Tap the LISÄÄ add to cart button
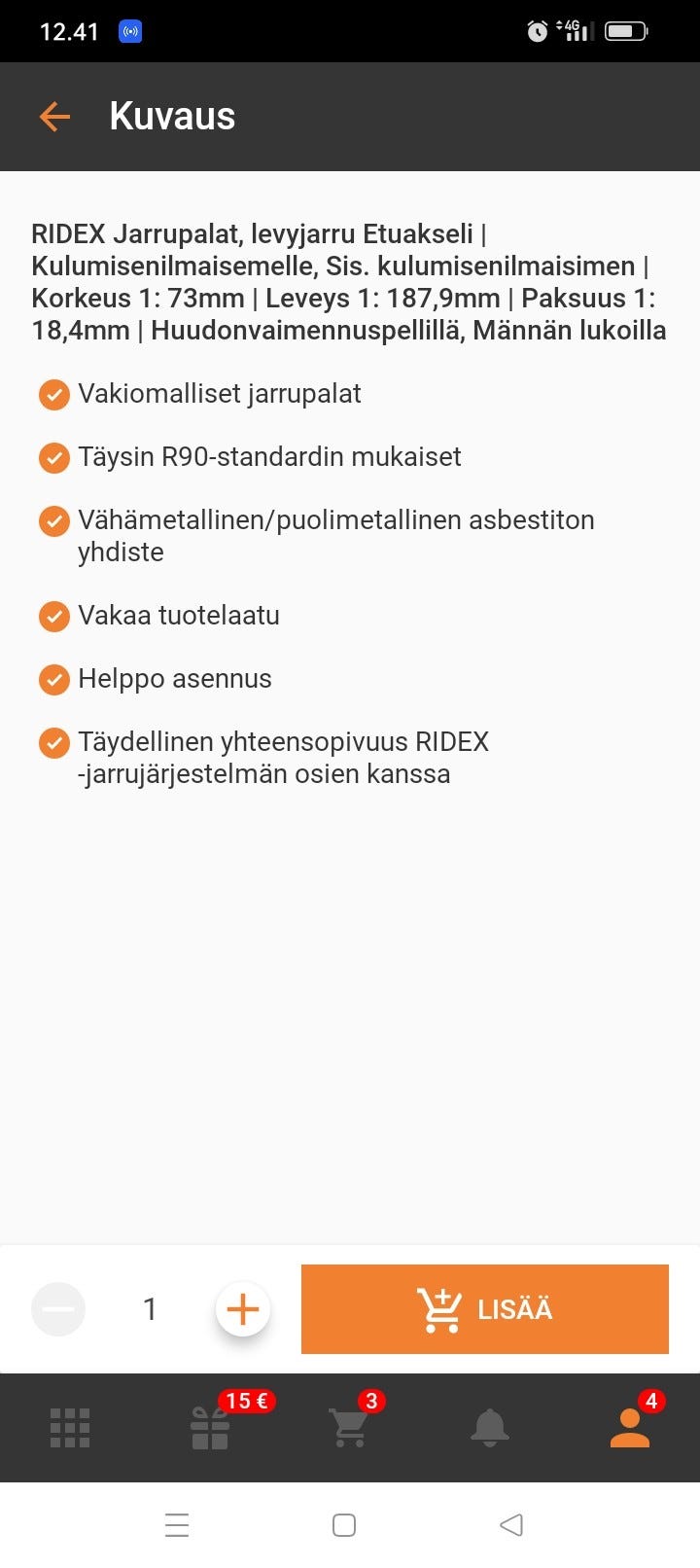This screenshot has width=700, height=1568. (x=484, y=1309)
